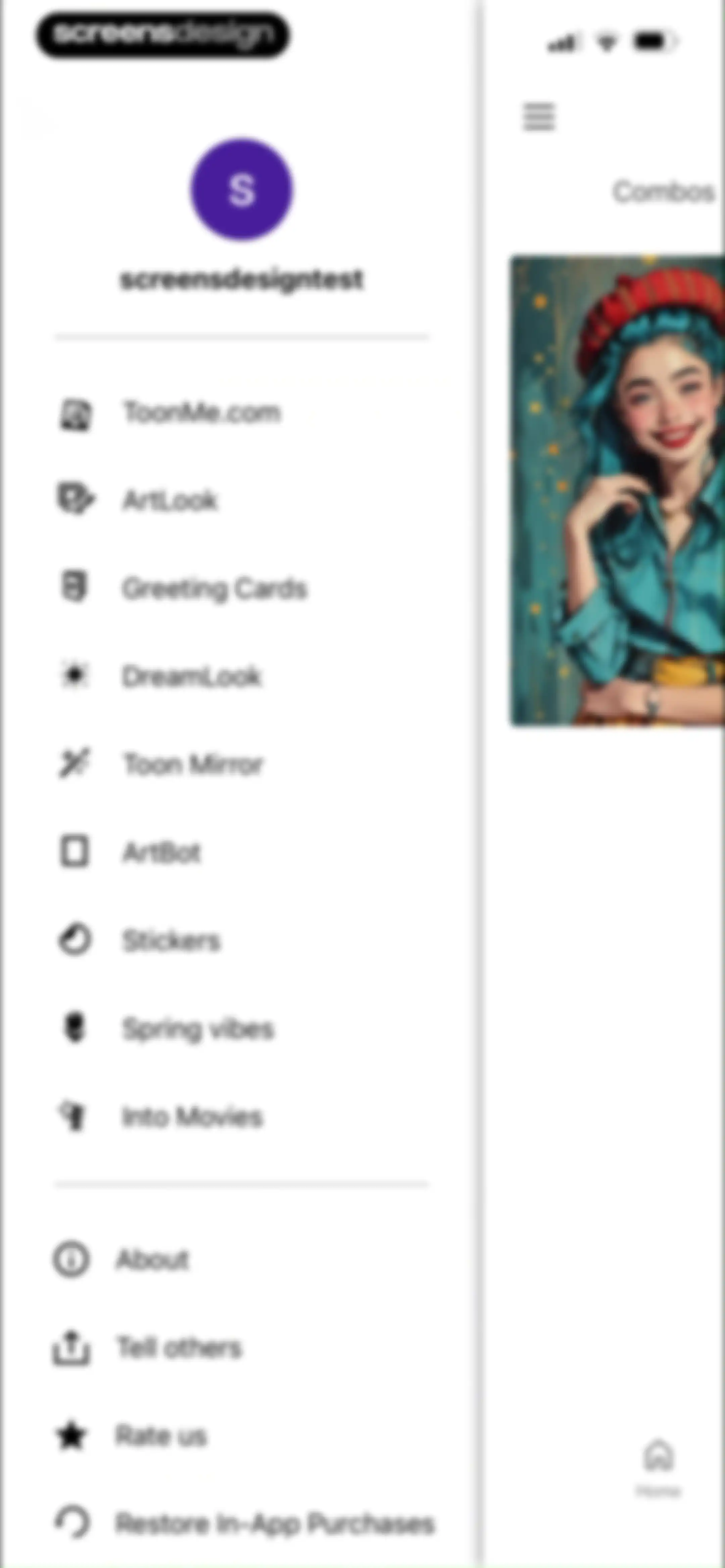Viewport: 725px width, 1568px height.
Task: Tap Tell others to share the app
Action: click(x=242, y=1348)
